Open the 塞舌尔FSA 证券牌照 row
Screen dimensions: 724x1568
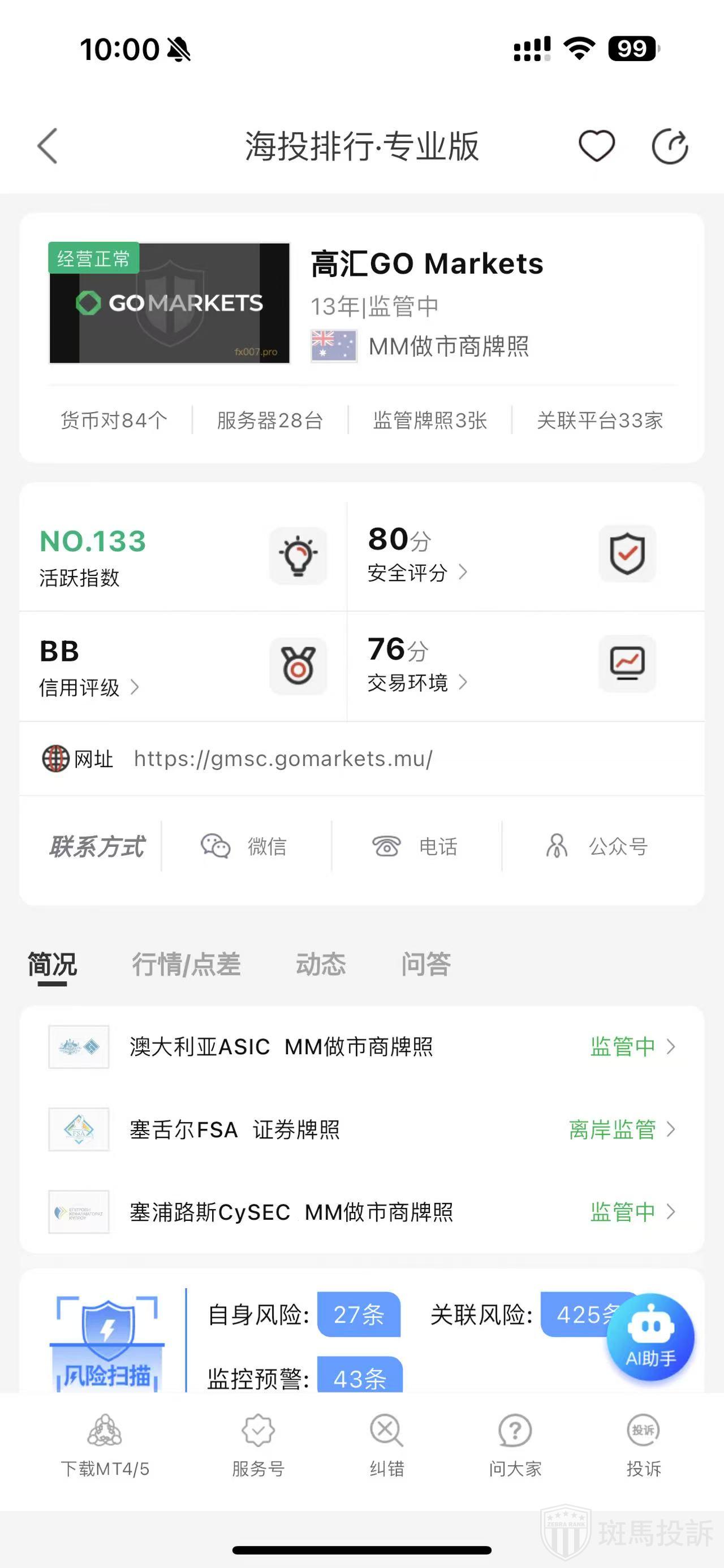(x=361, y=1130)
